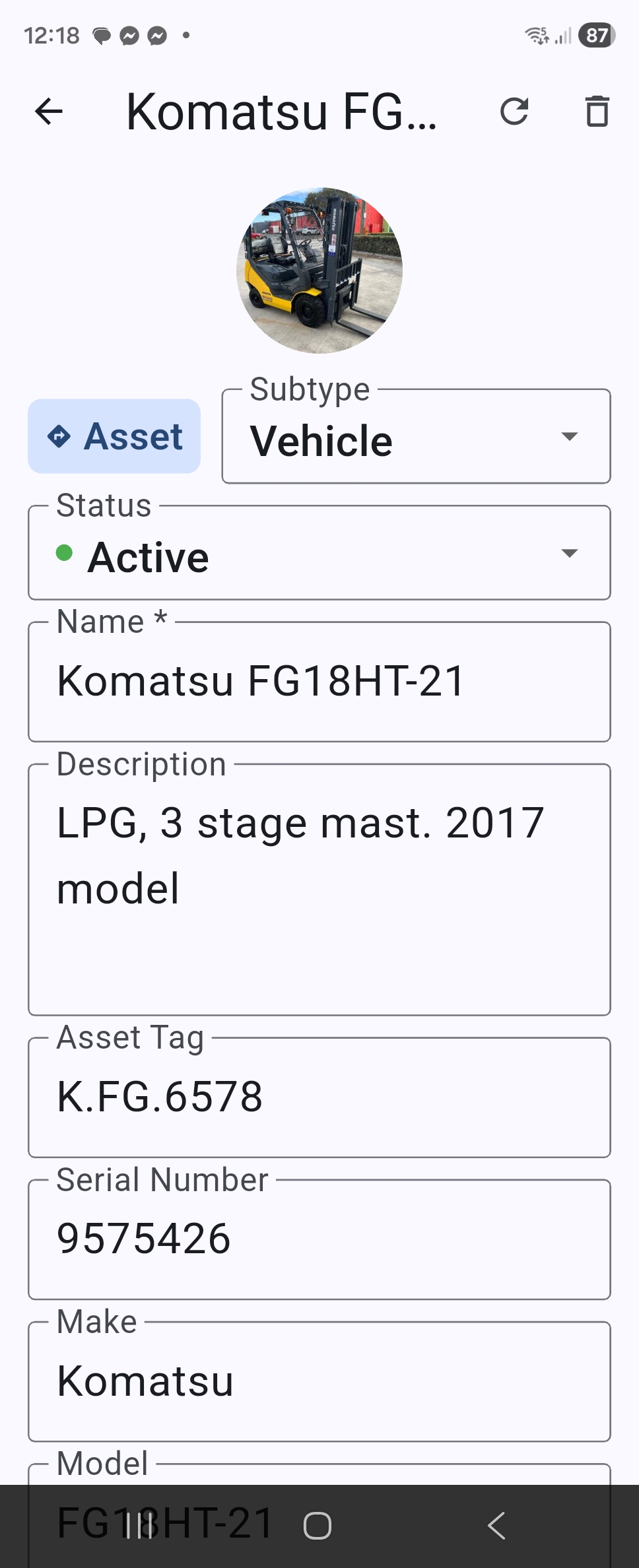The height and width of the screenshot is (1568, 639).
Task: Edit the Name field
Action: 319,682
